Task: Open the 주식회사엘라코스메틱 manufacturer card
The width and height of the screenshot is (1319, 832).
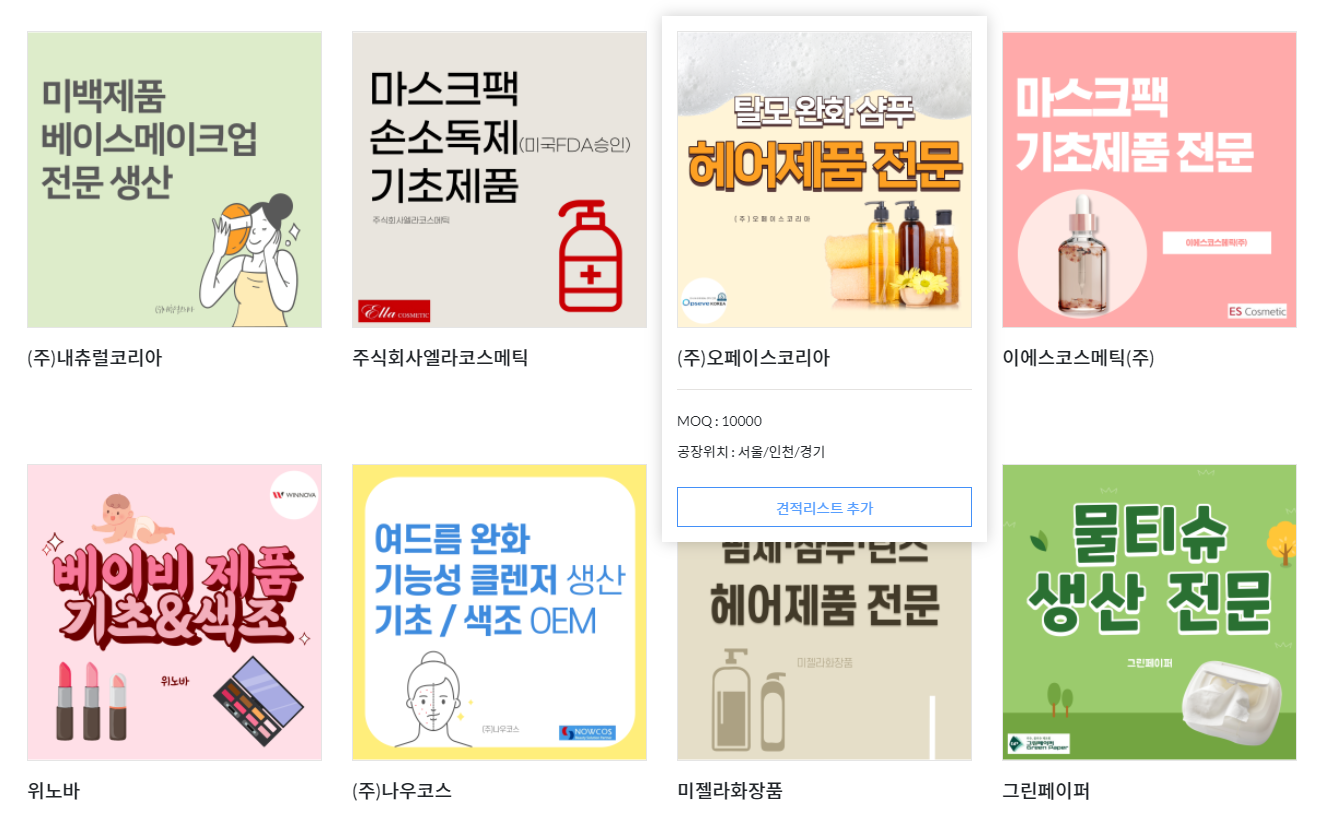Action: coord(499,180)
